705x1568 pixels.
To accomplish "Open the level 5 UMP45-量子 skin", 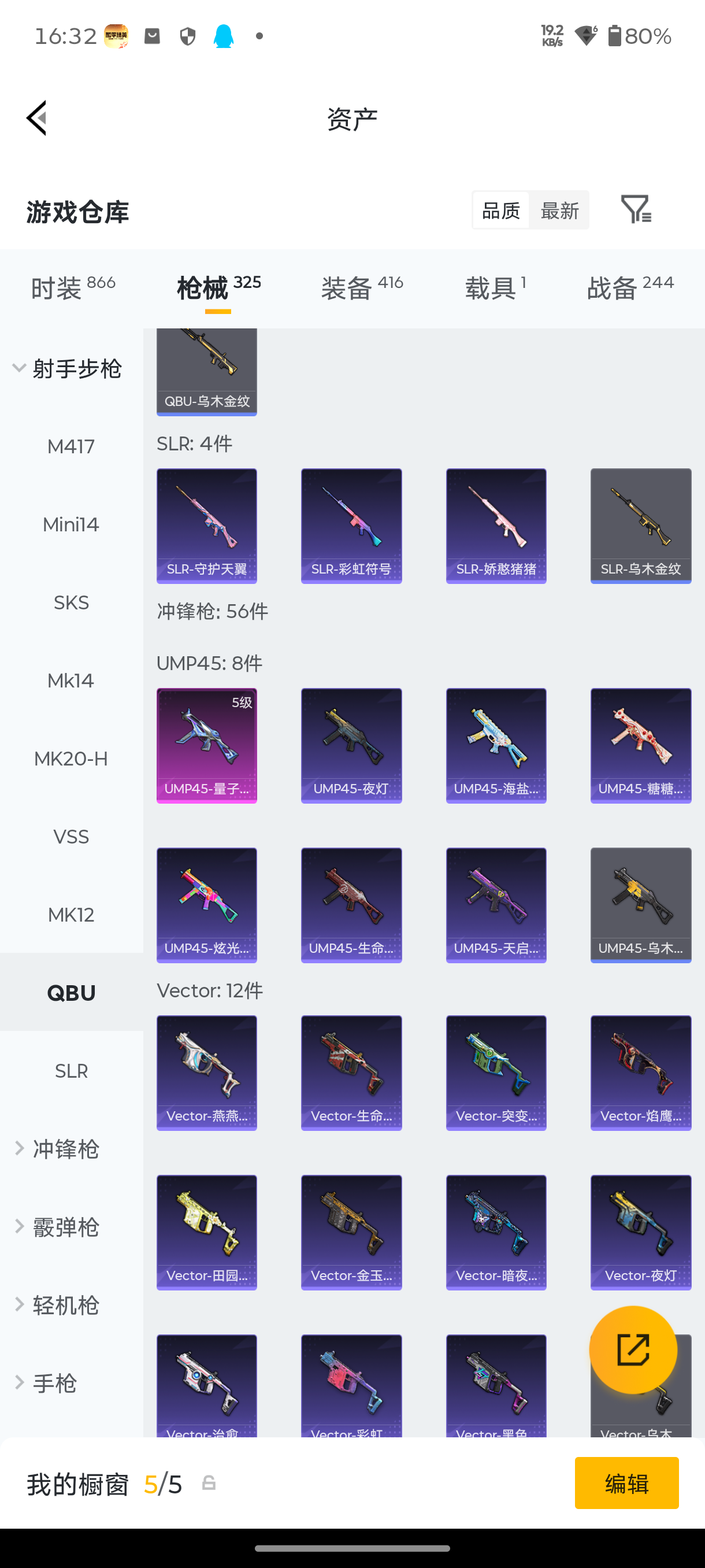I will (207, 745).
